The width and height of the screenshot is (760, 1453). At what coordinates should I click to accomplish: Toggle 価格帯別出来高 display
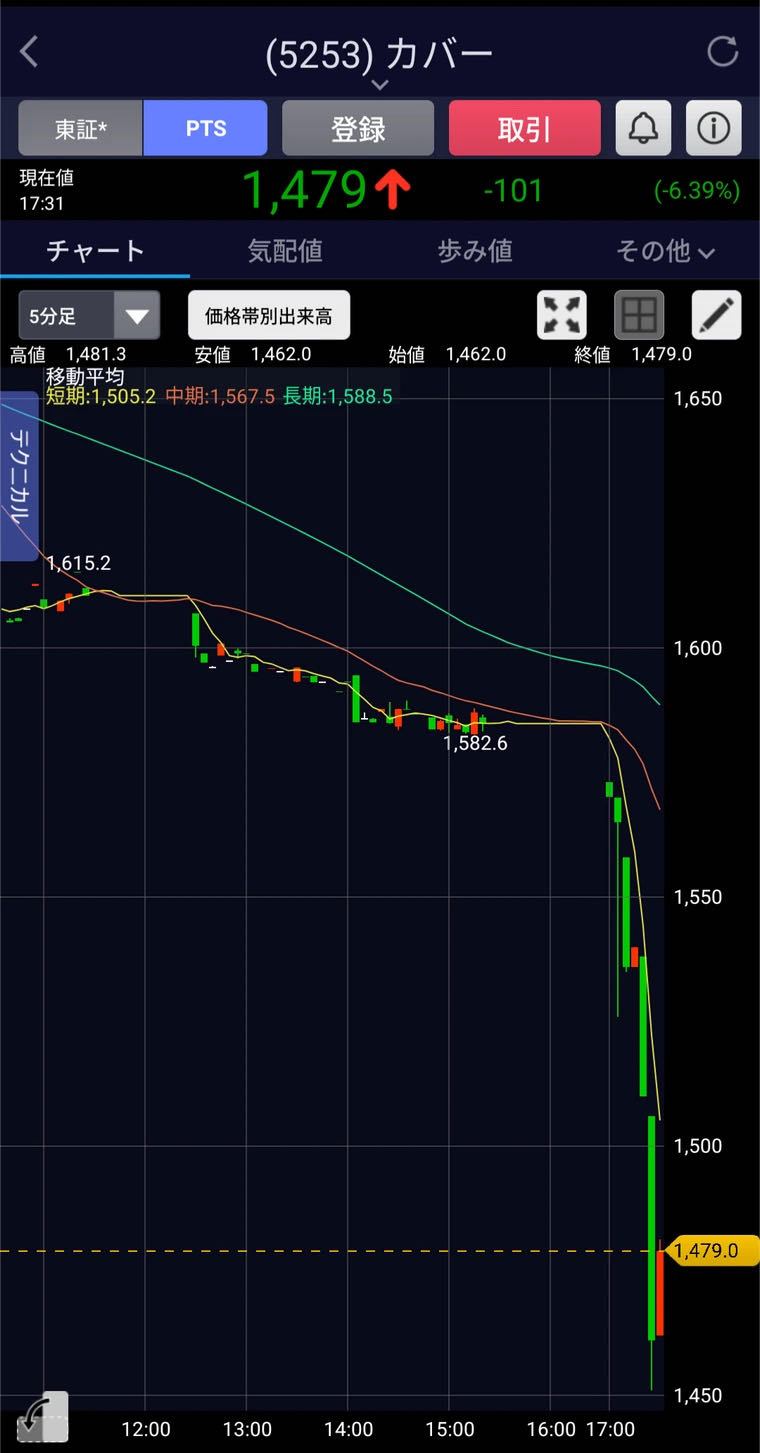click(269, 317)
